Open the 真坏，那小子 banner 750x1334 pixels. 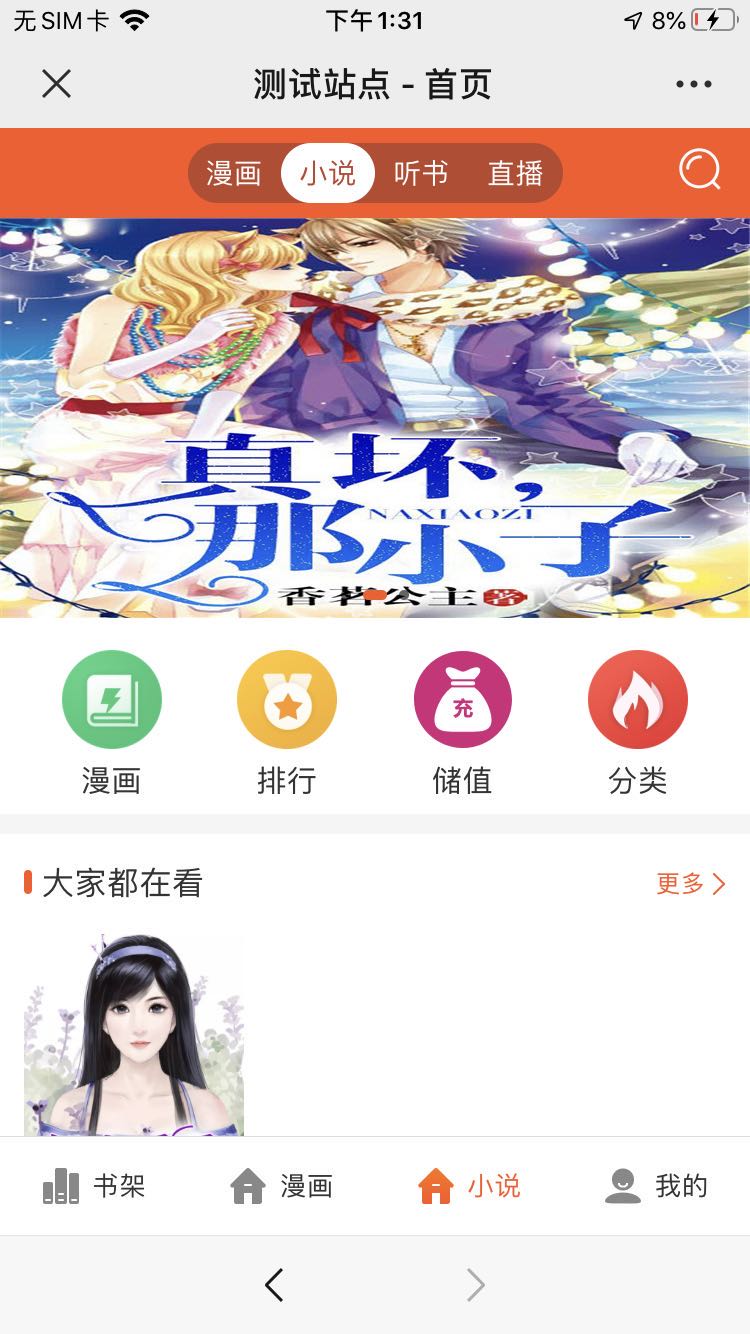pyautogui.click(x=375, y=417)
